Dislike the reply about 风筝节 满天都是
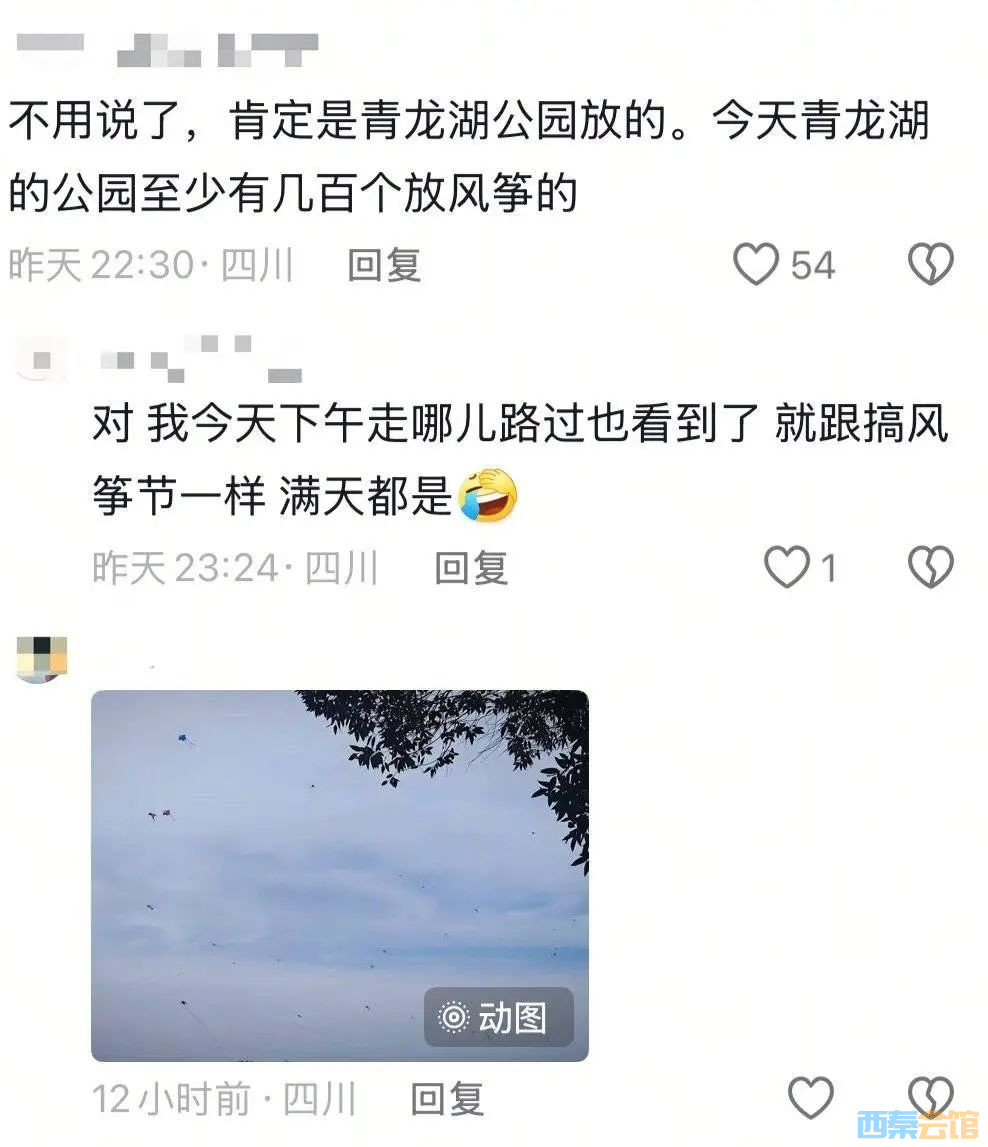This screenshot has width=988, height=1147. point(930,568)
